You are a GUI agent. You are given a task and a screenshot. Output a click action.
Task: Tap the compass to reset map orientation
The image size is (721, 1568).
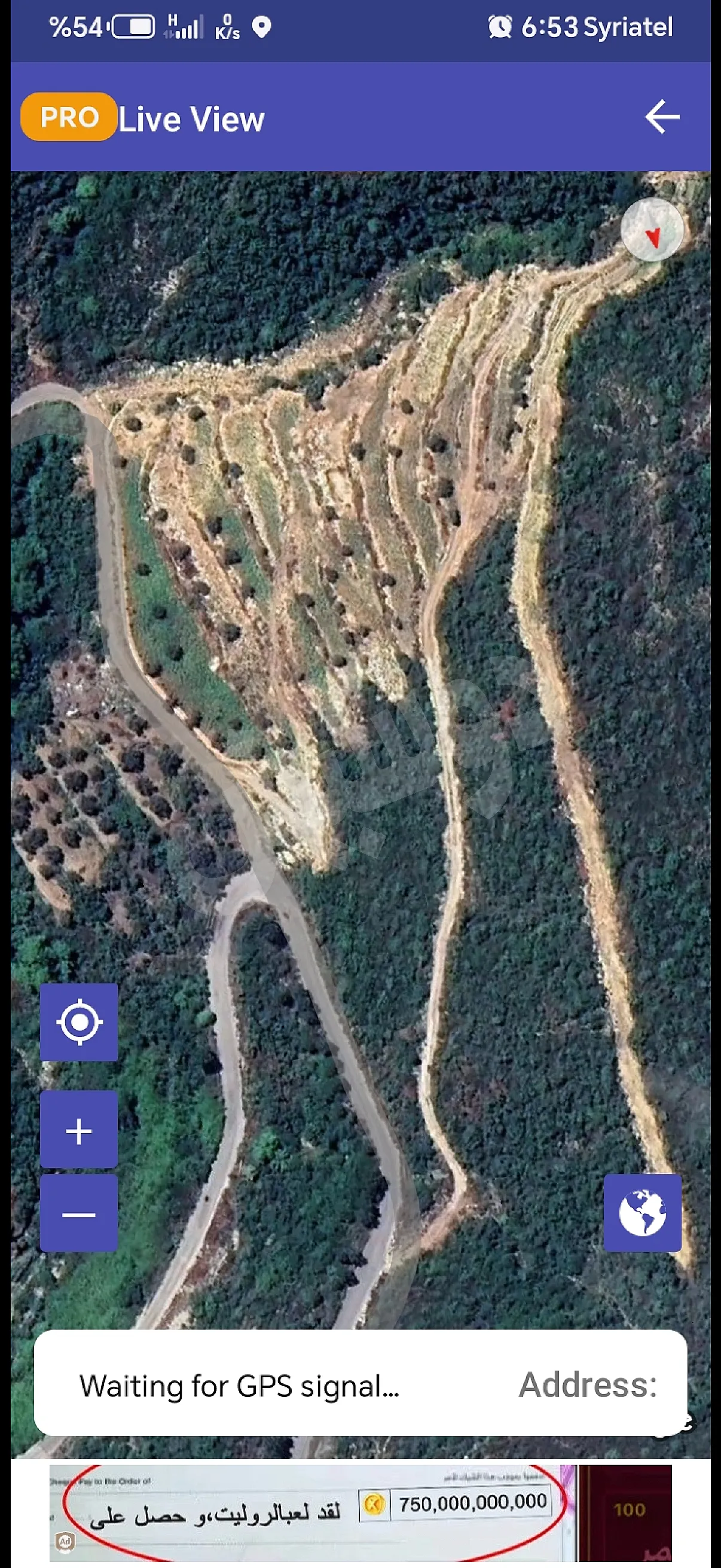point(652,230)
